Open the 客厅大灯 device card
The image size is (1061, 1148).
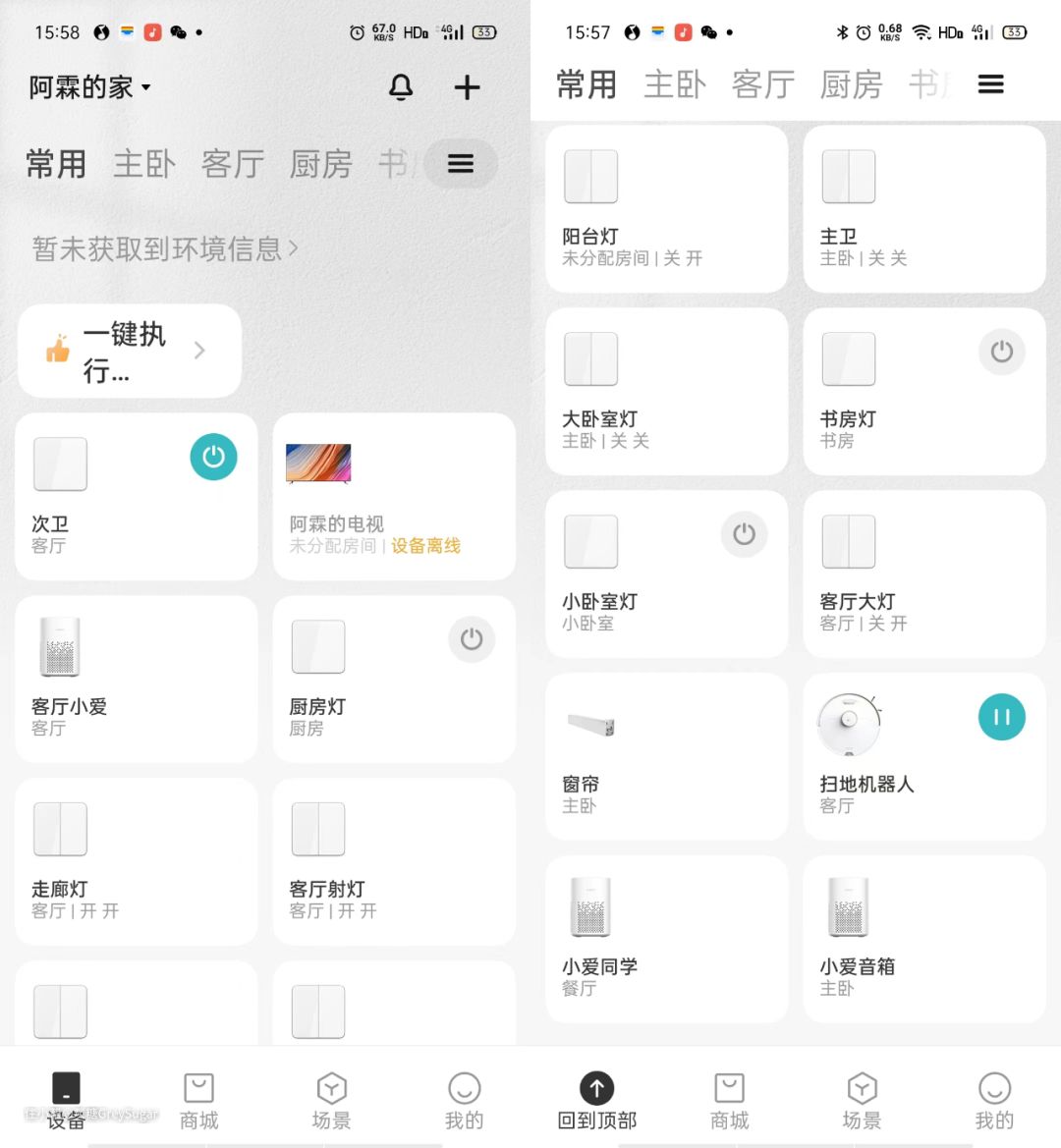pyautogui.click(x=923, y=574)
